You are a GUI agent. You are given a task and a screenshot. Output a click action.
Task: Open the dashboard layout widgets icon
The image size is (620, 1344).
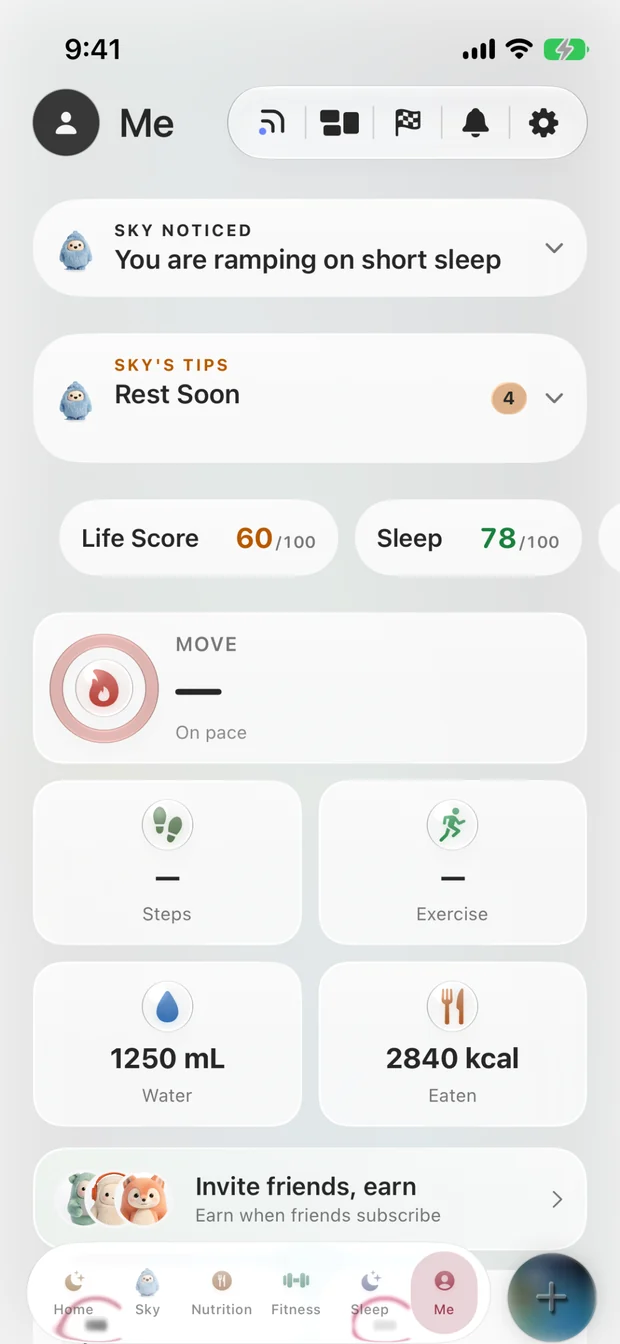339,124
